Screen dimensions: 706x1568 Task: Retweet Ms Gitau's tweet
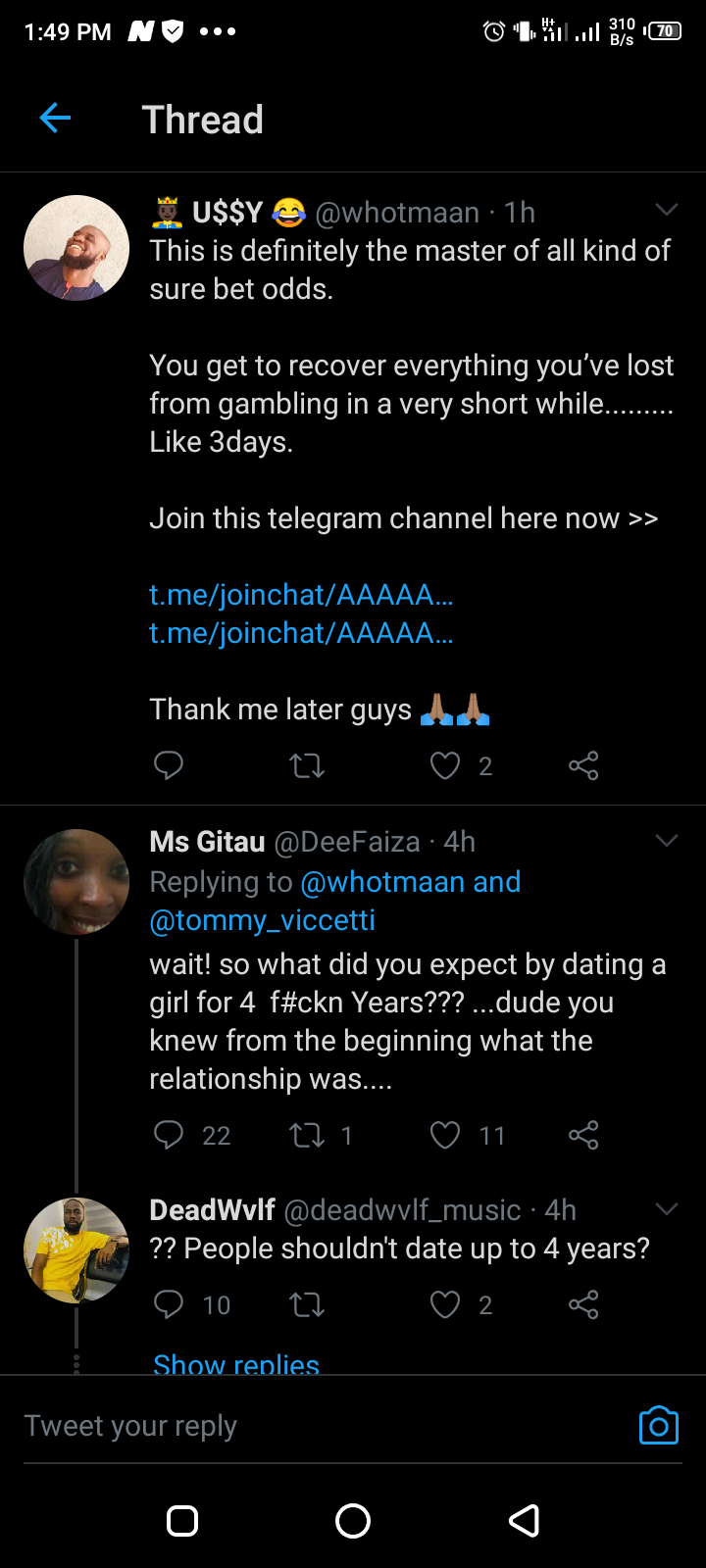307,1135
